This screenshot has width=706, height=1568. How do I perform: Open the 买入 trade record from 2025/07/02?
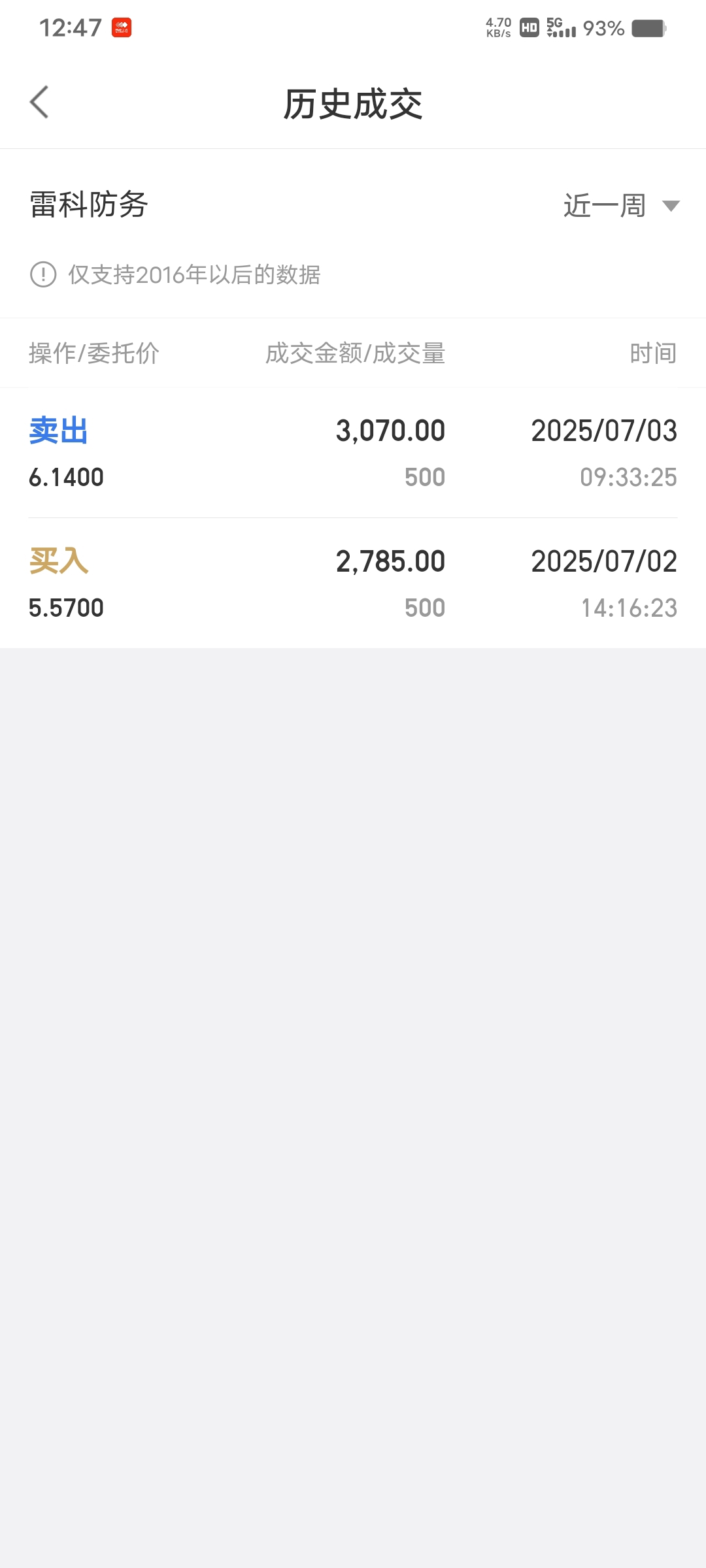[x=353, y=583]
